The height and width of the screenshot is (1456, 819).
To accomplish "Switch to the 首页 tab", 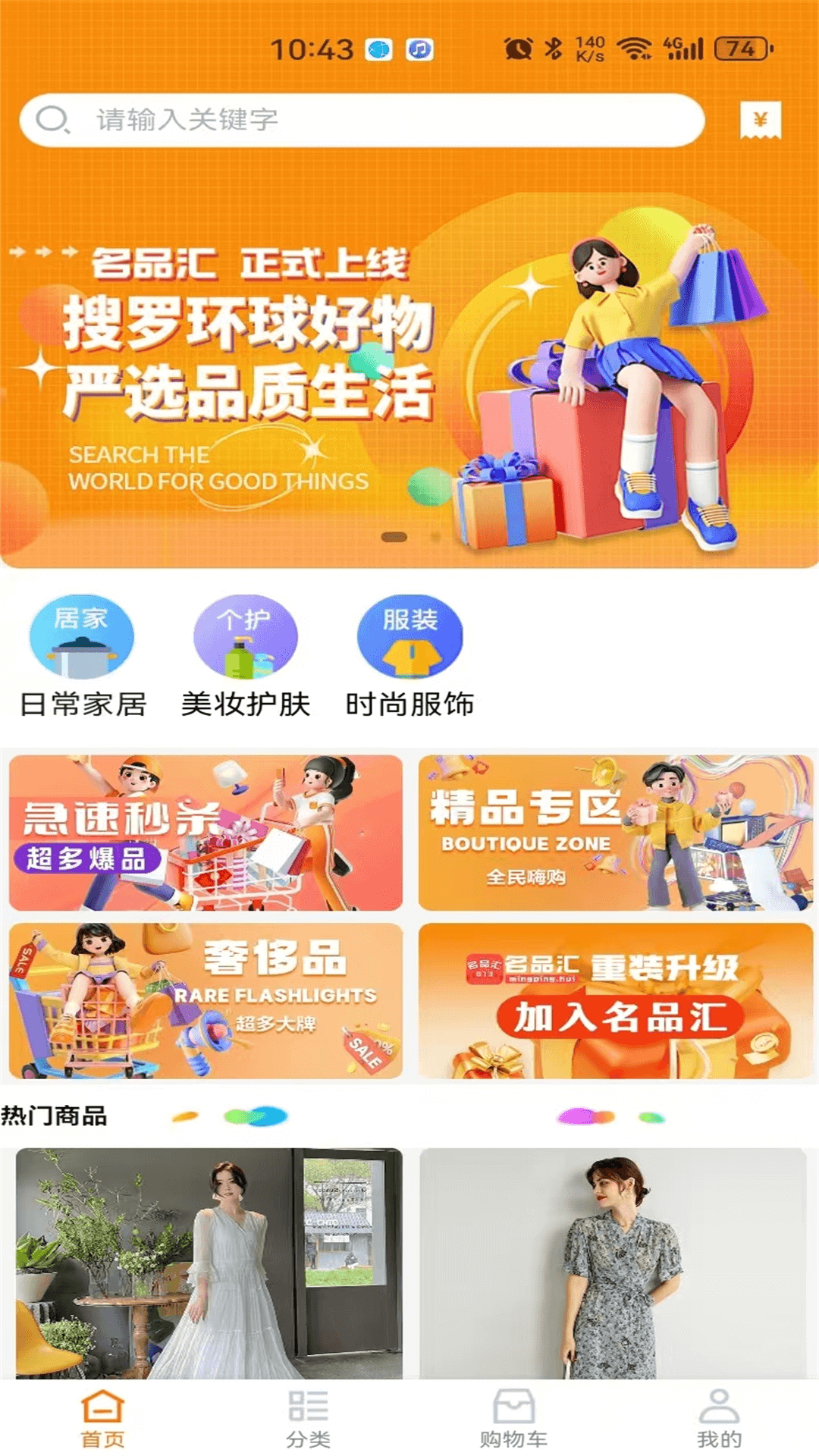I will [x=102, y=1418].
